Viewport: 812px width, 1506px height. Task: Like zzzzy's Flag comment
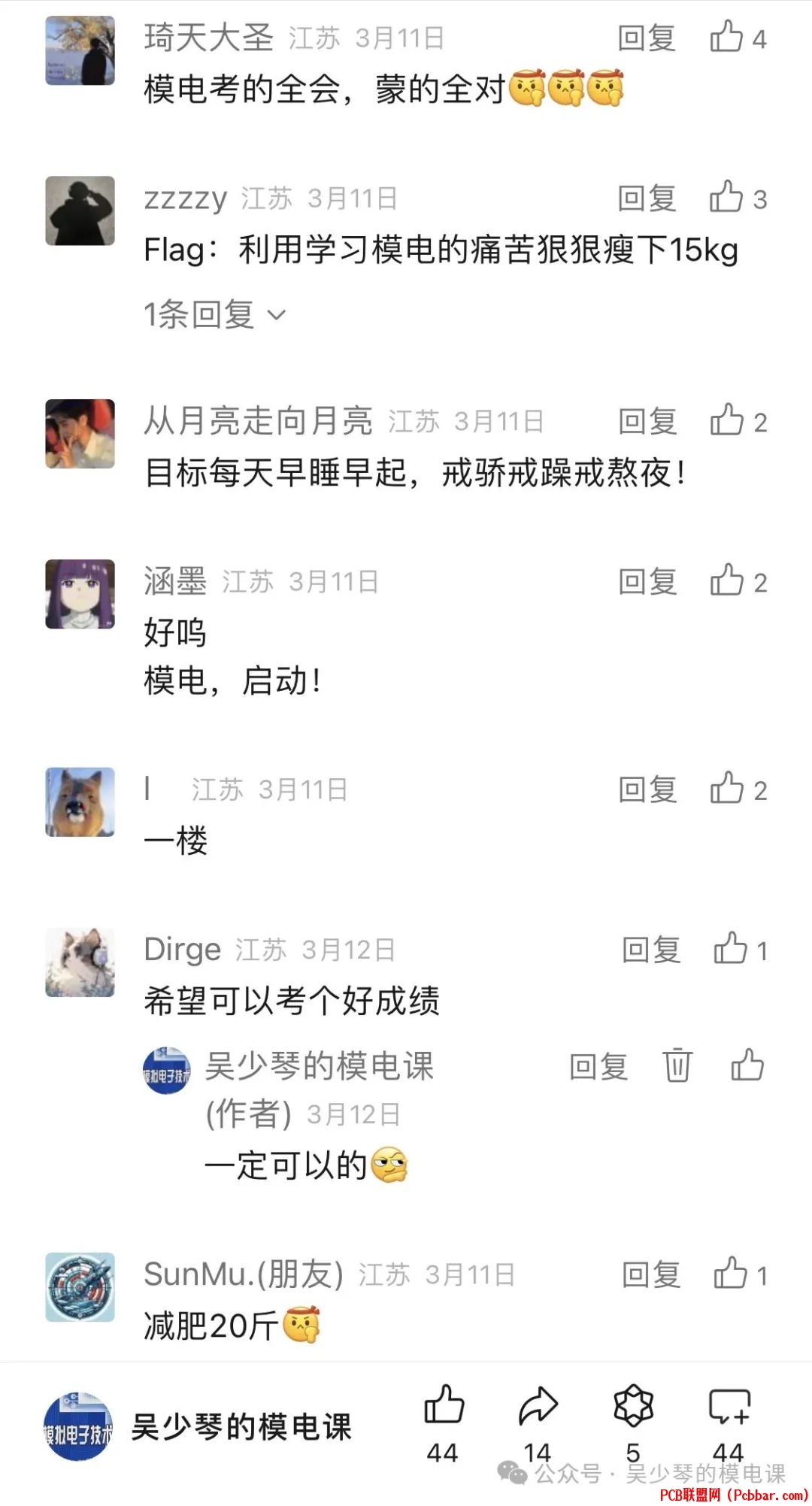point(727,198)
